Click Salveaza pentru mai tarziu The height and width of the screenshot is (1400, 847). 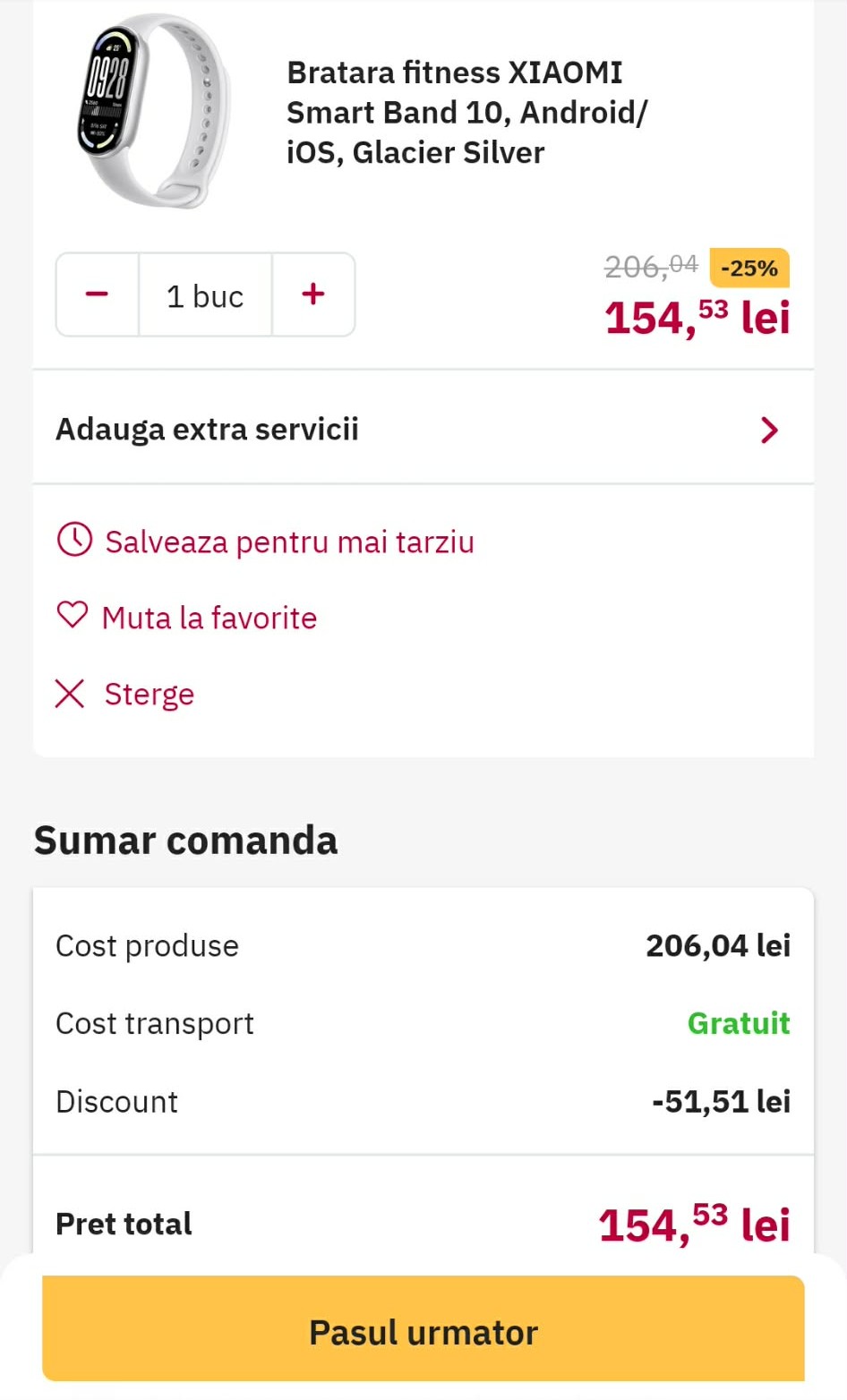click(x=289, y=541)
